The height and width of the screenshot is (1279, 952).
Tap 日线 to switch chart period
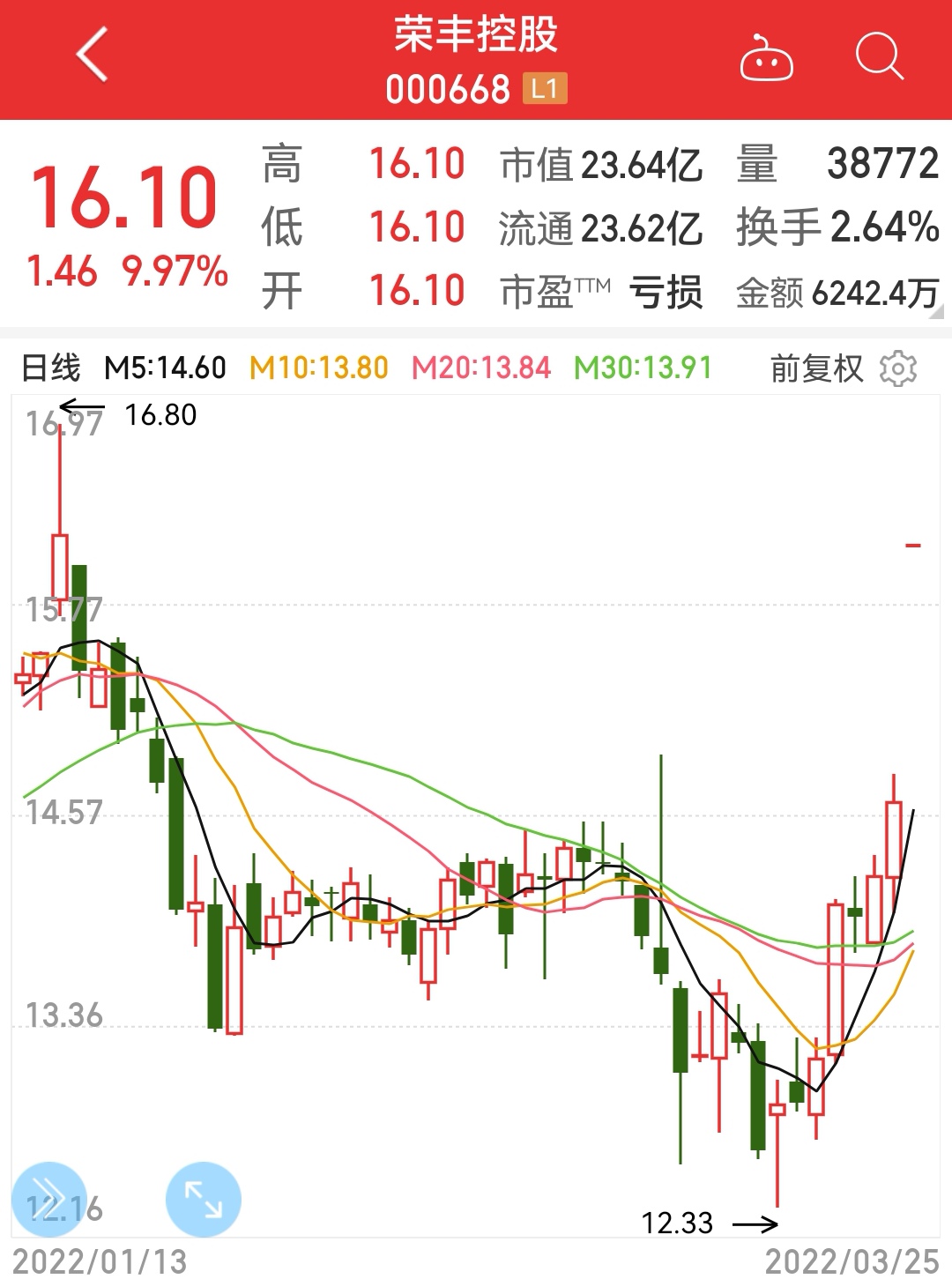coord(51,368)
